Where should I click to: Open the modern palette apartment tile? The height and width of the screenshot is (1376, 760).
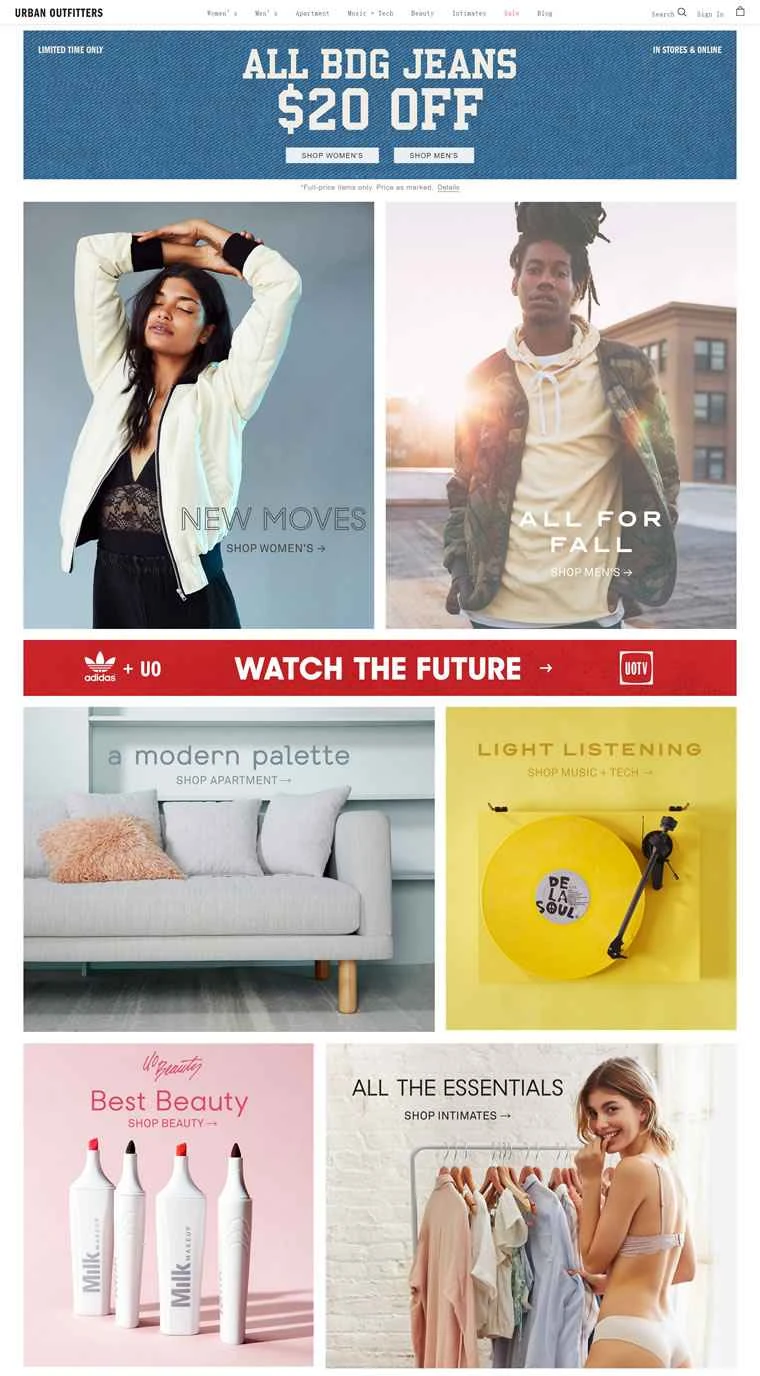click(x=228, y=869)
